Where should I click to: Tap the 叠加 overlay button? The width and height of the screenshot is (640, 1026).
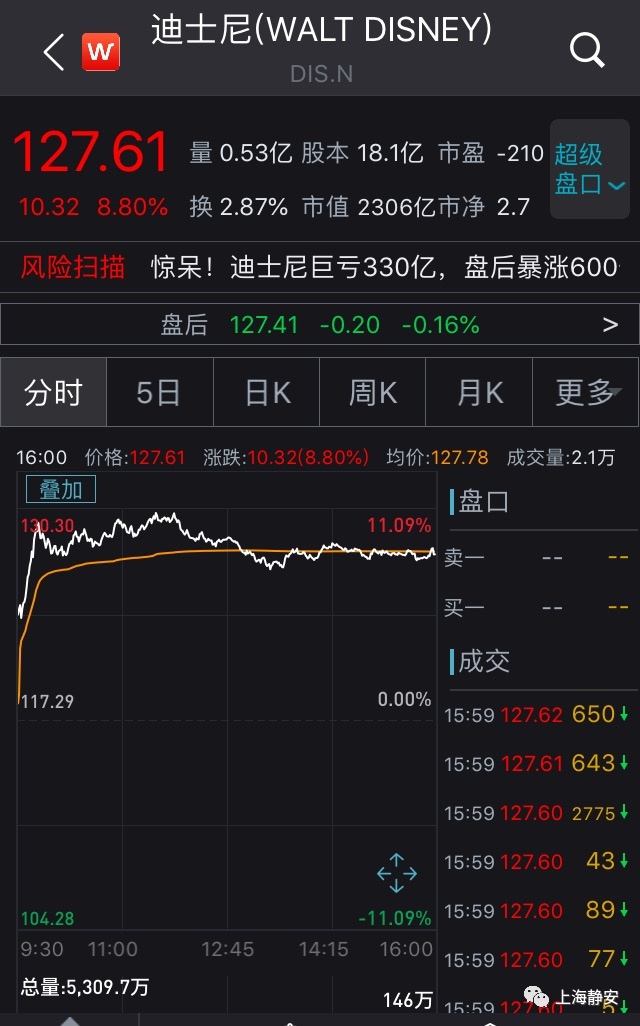61,489
